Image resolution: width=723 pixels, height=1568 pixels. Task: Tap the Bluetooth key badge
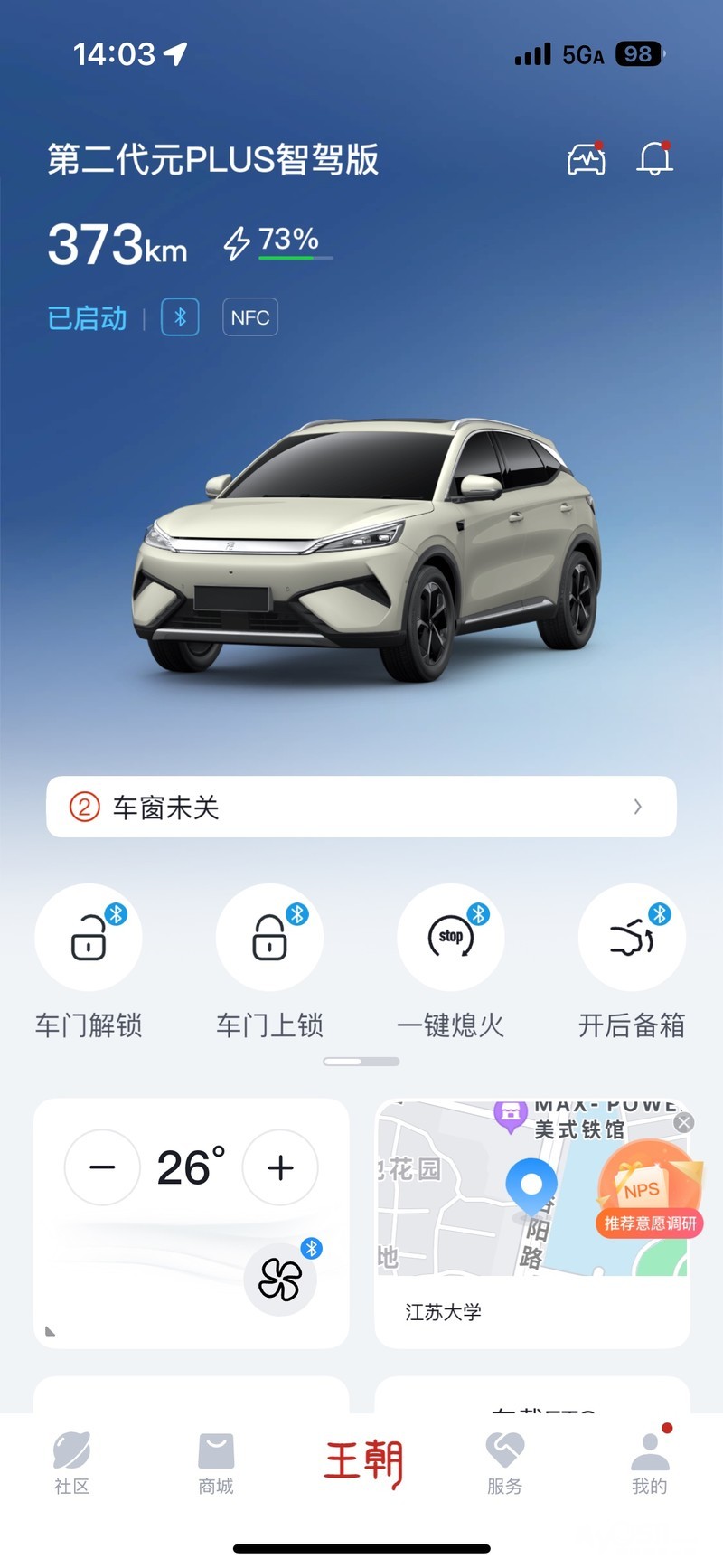pyautogui.click(x=180, y=317)
